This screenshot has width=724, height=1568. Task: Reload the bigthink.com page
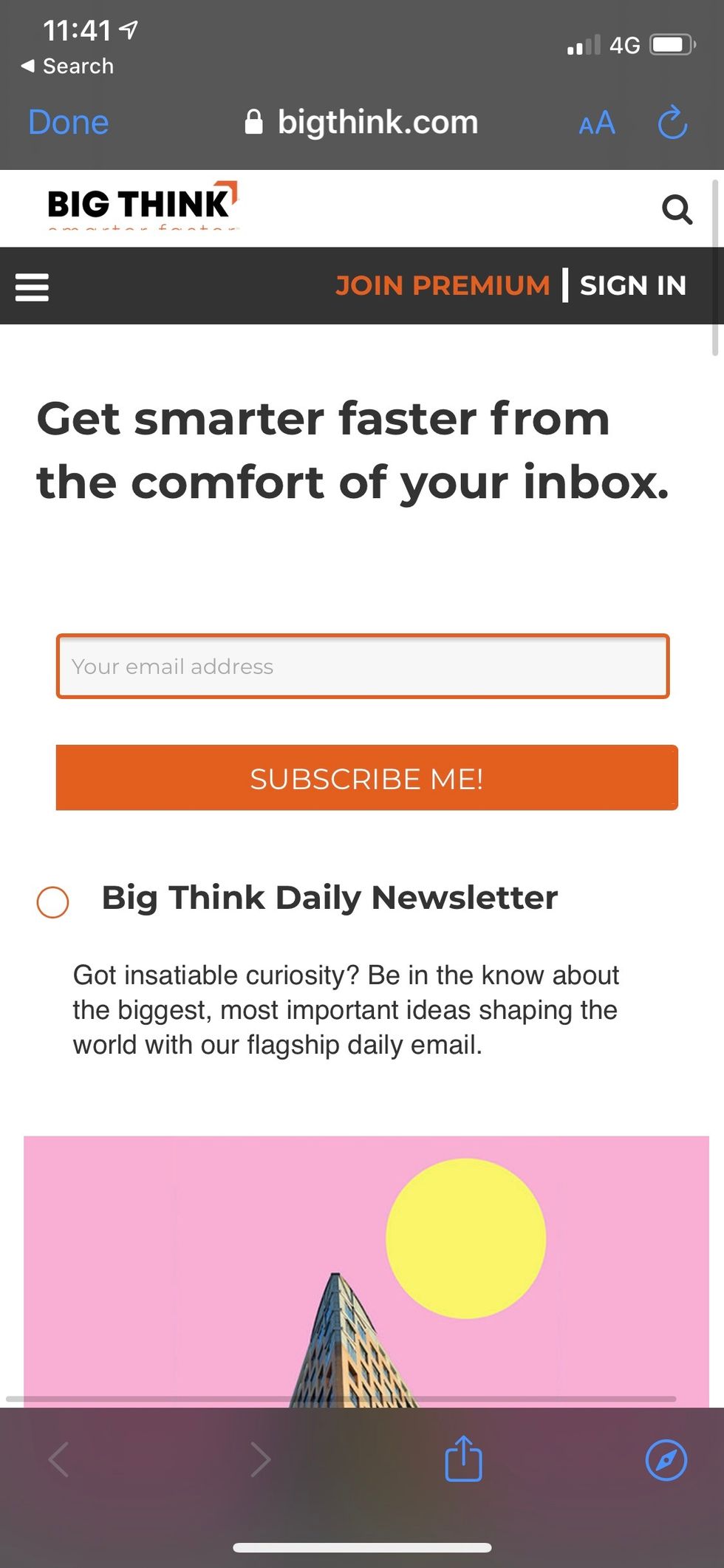point(672,123)
